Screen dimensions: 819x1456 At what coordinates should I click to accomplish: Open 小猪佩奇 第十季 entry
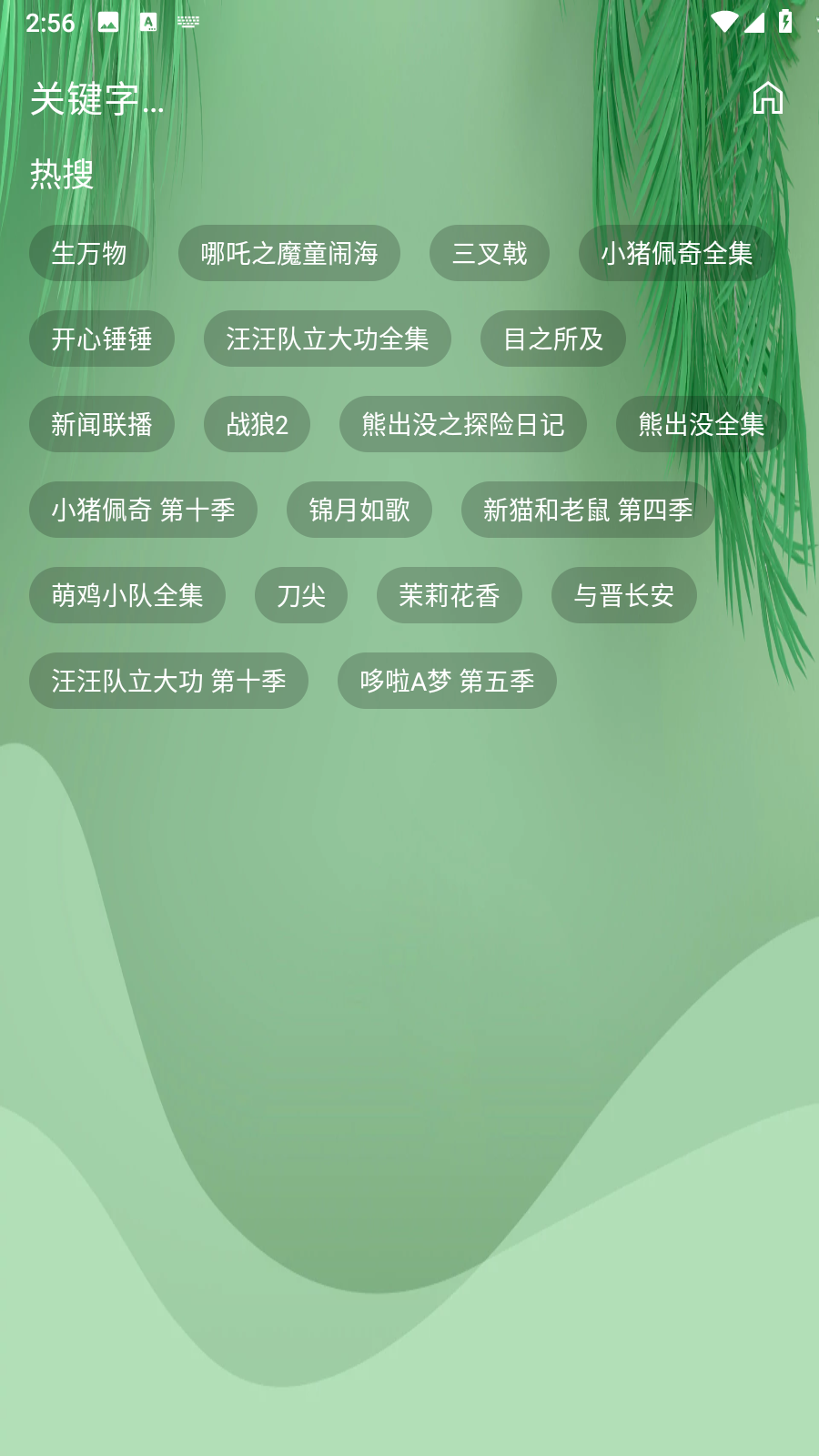pos(143,510)
